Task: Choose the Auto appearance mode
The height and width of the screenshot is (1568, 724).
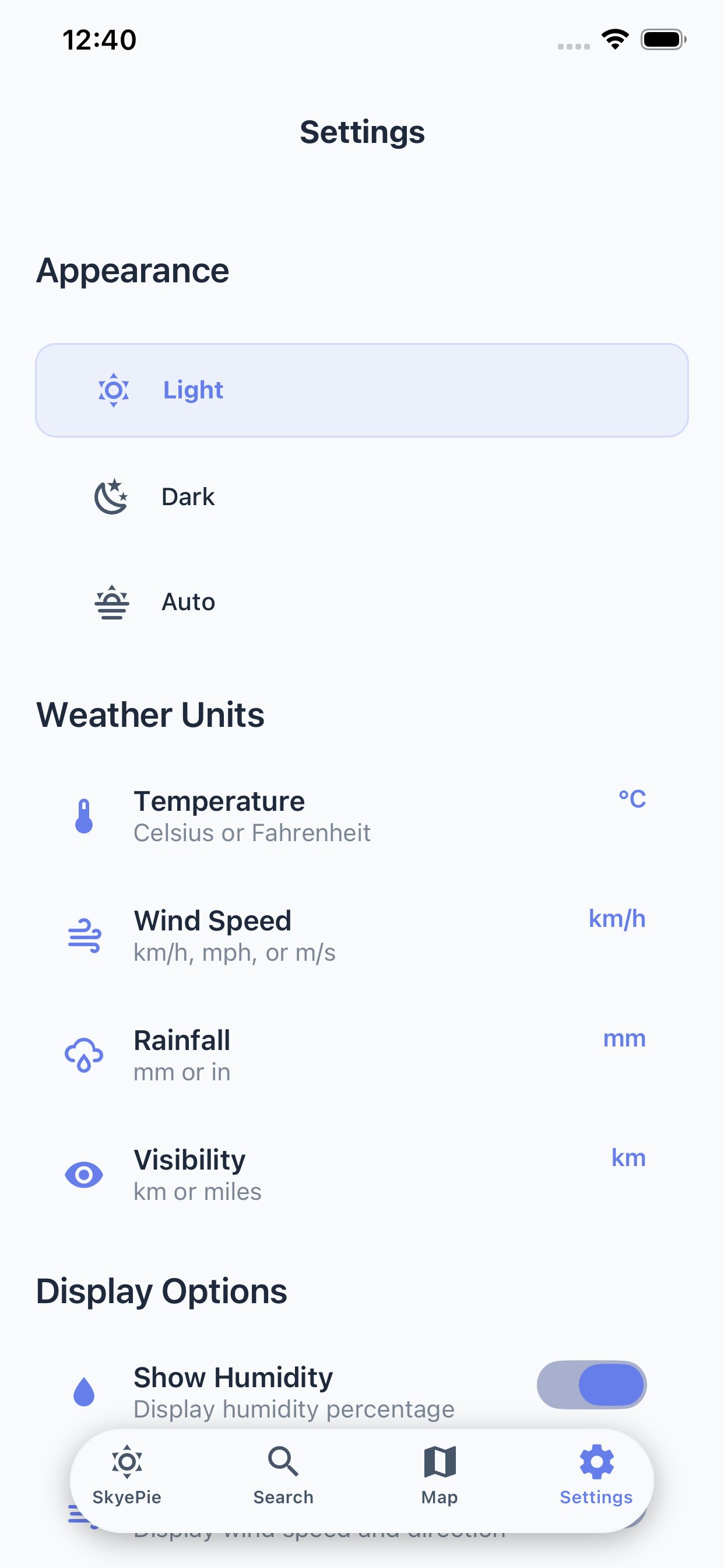Action: pyautogui.click(x=361, y=602)
